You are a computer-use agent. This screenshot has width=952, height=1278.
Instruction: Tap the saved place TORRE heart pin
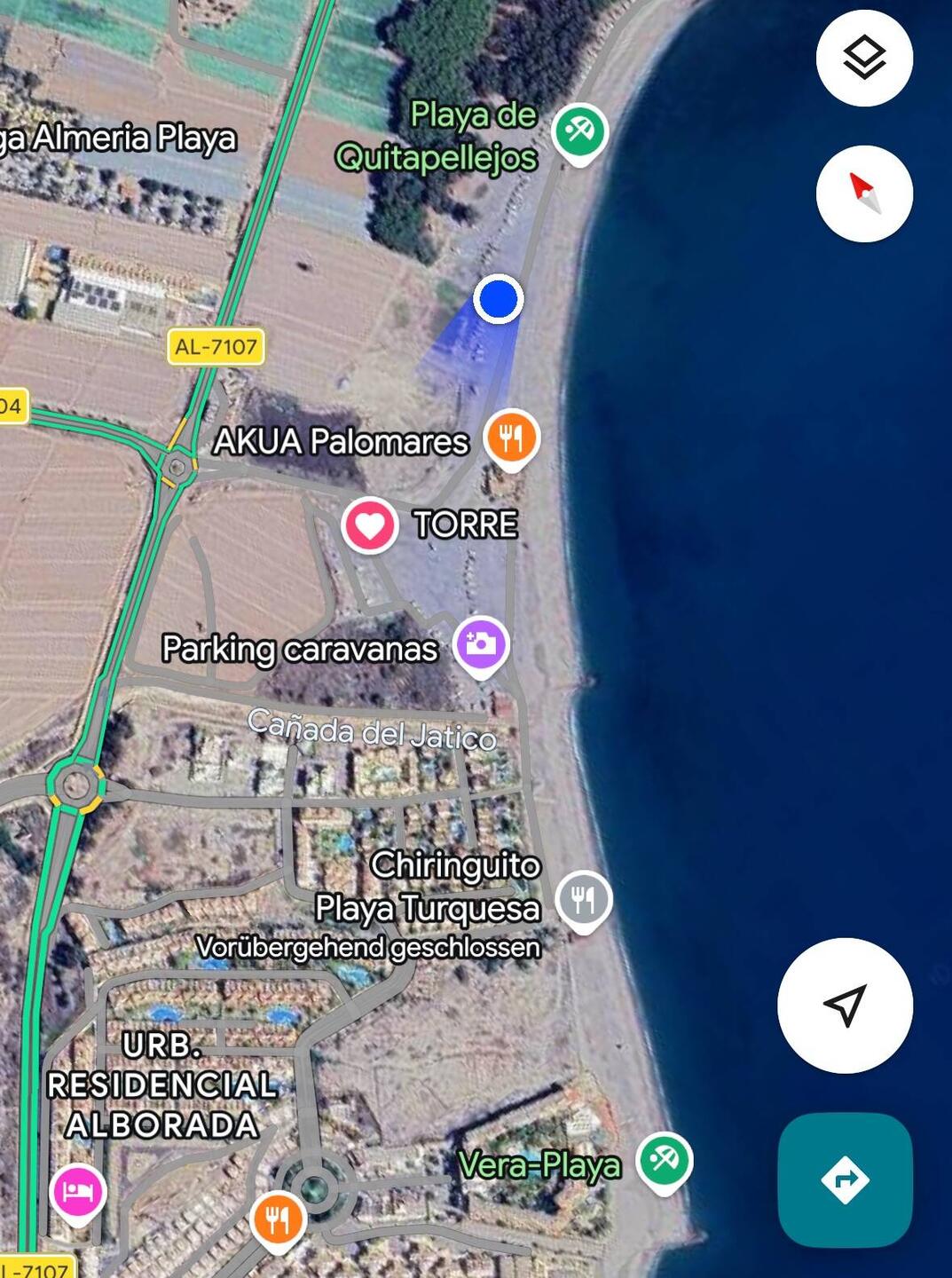pyautogui.click(x=370, y=525)
